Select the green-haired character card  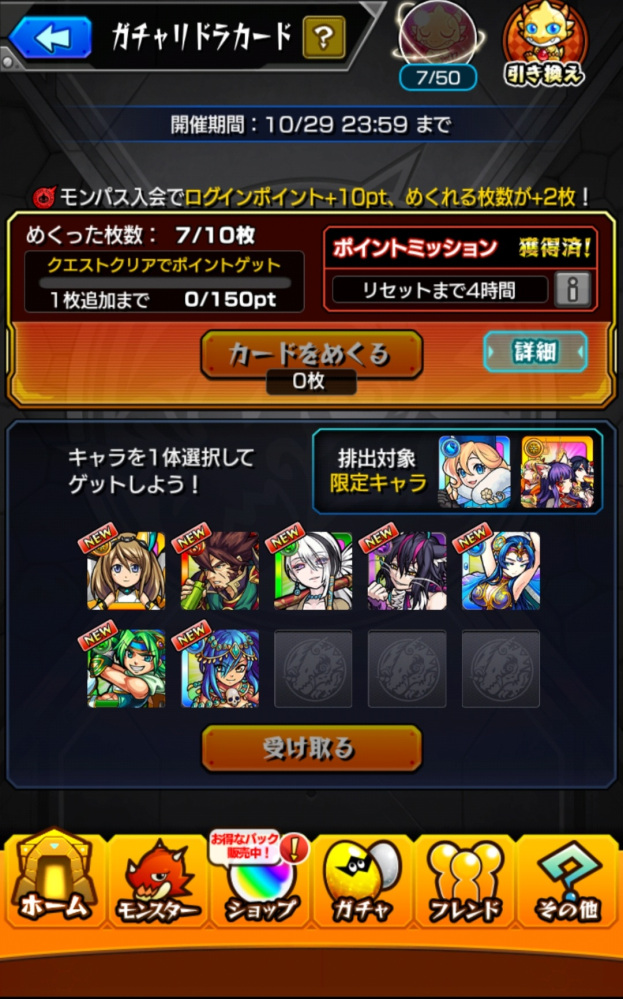tap(126, 668)
